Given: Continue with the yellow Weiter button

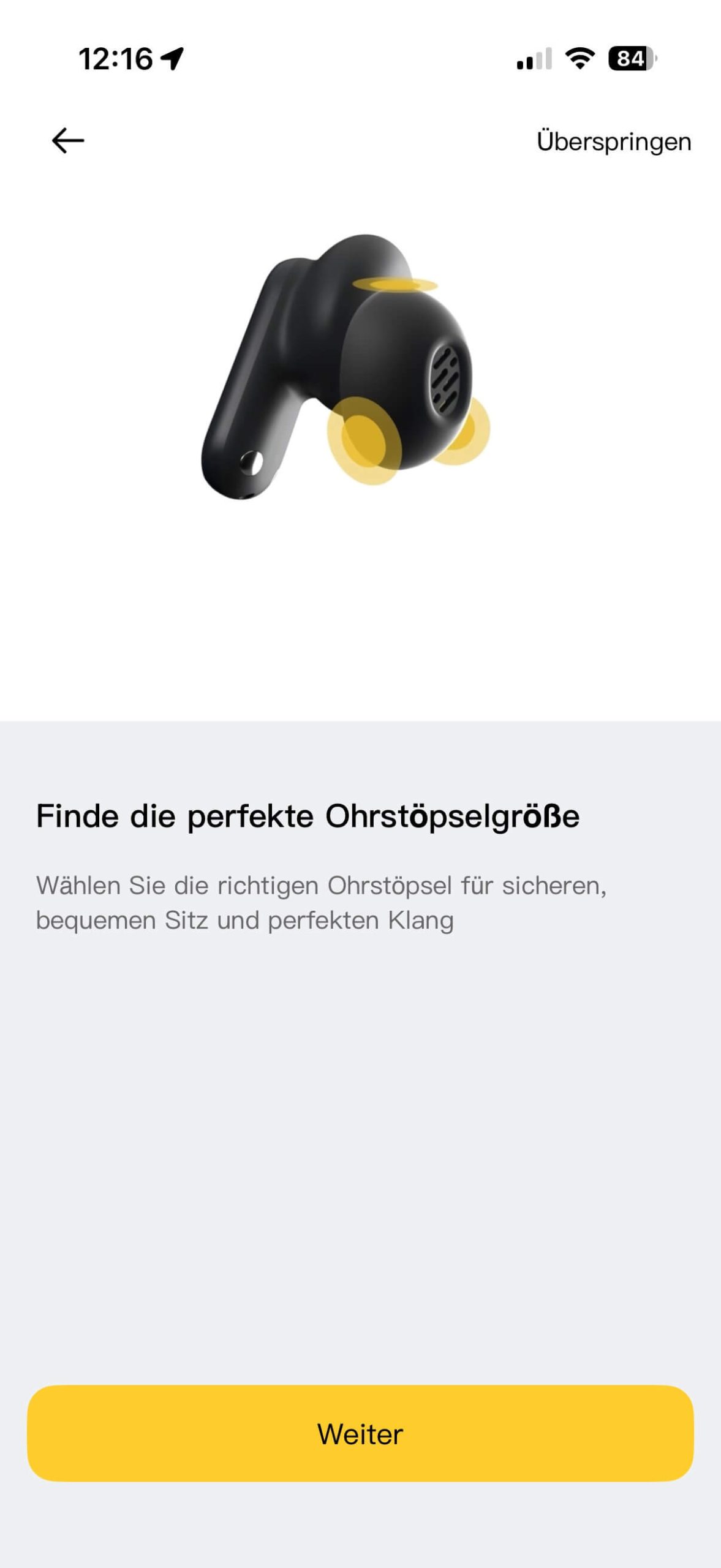Looking at the screenshot, I should coord(360,1434).
